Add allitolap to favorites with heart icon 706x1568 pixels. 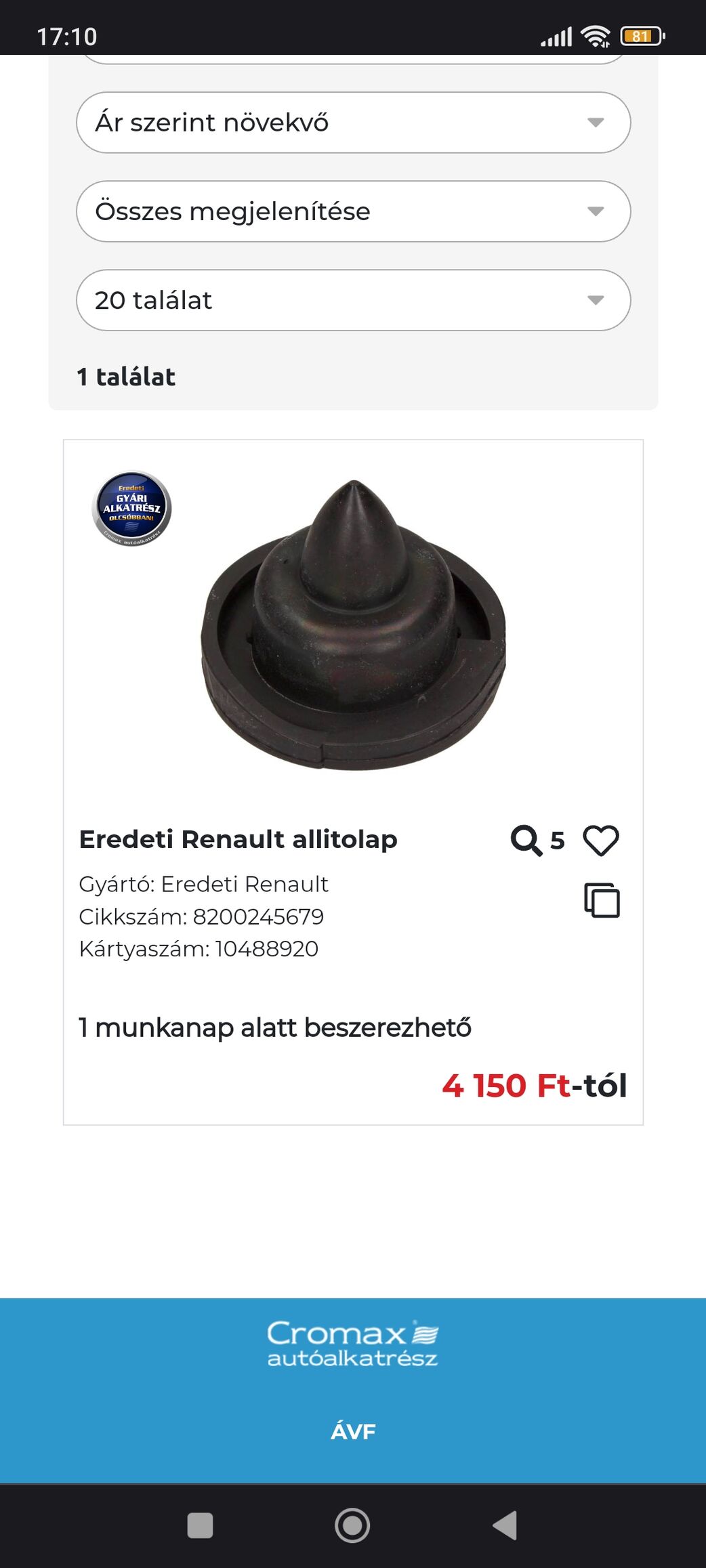(x=601, y=841)
